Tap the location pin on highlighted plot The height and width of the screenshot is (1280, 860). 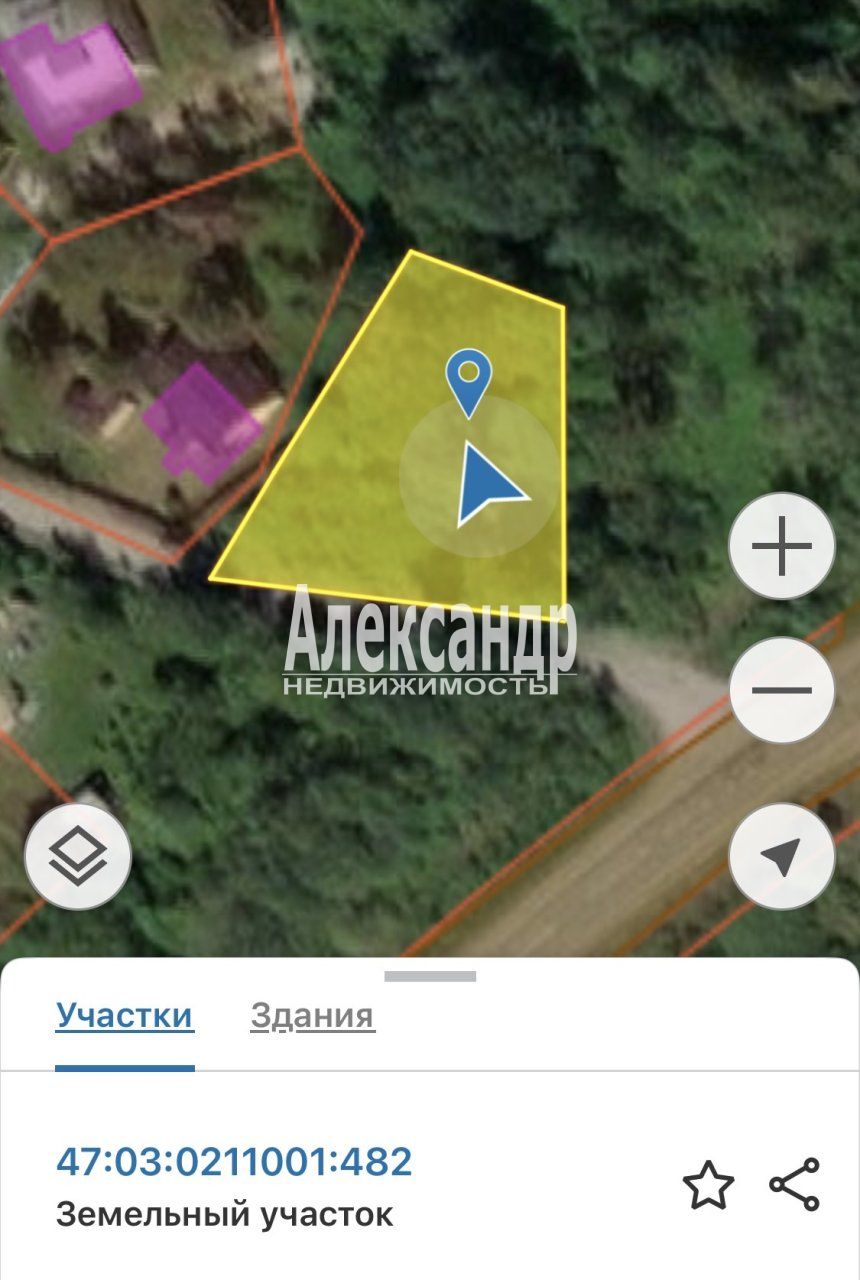(468, 378)
